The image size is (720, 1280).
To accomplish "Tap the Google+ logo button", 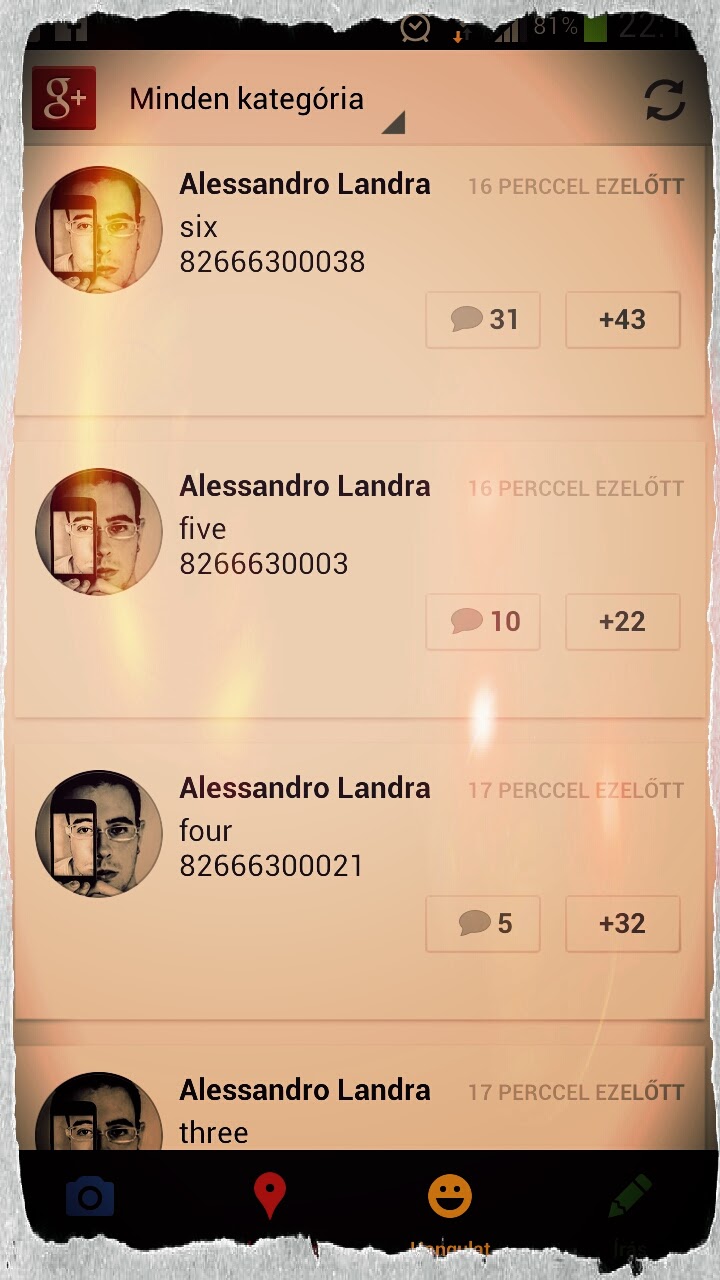I will (64, 98).
